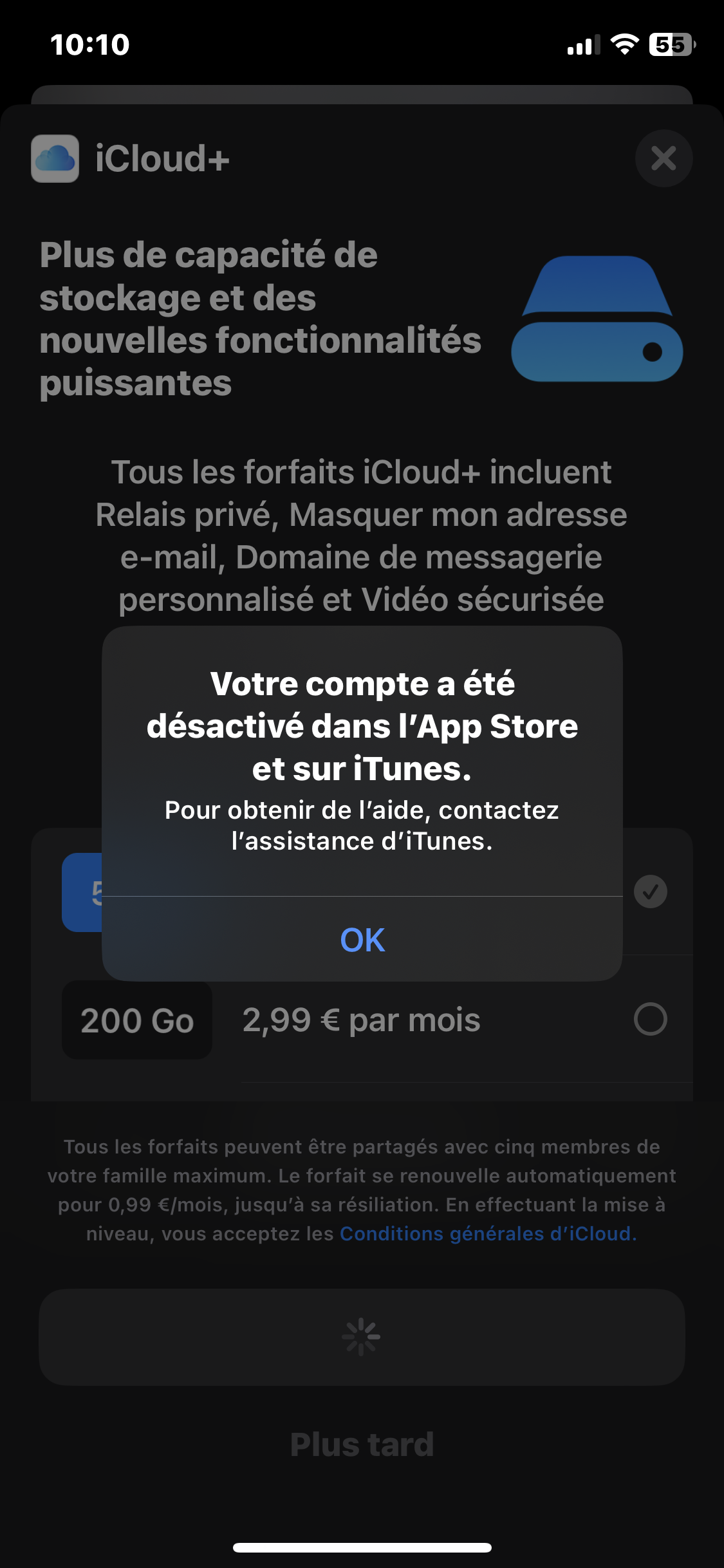The image size is (724, 1568).
Task: Close the iCloud+ sheet
Action: click(664, 158)
